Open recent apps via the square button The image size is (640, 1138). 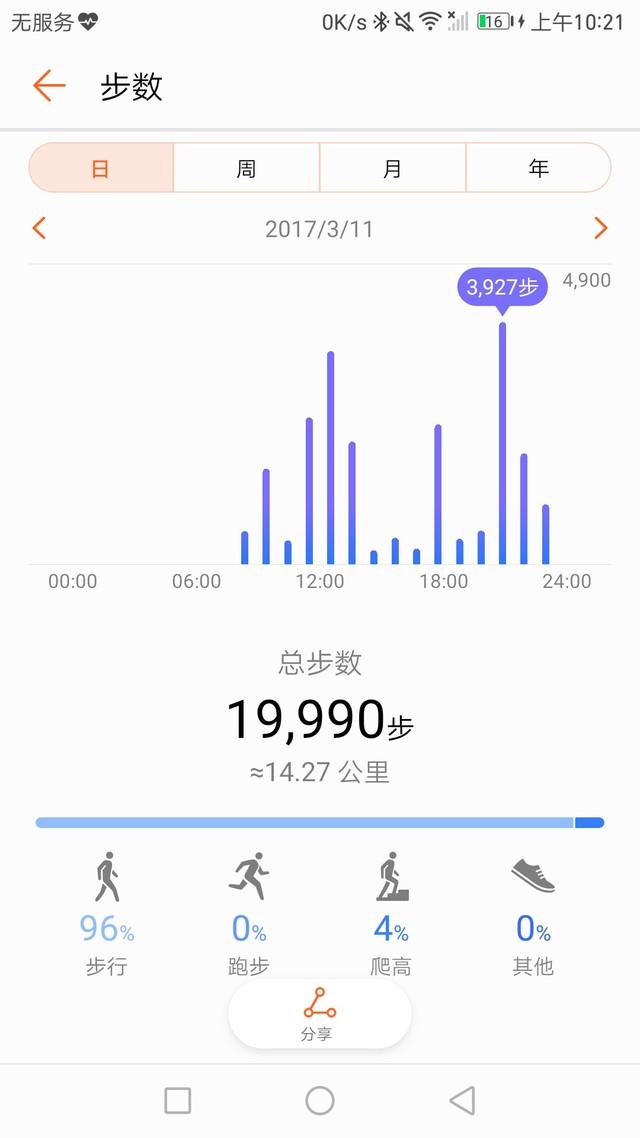click(178, 1100)
